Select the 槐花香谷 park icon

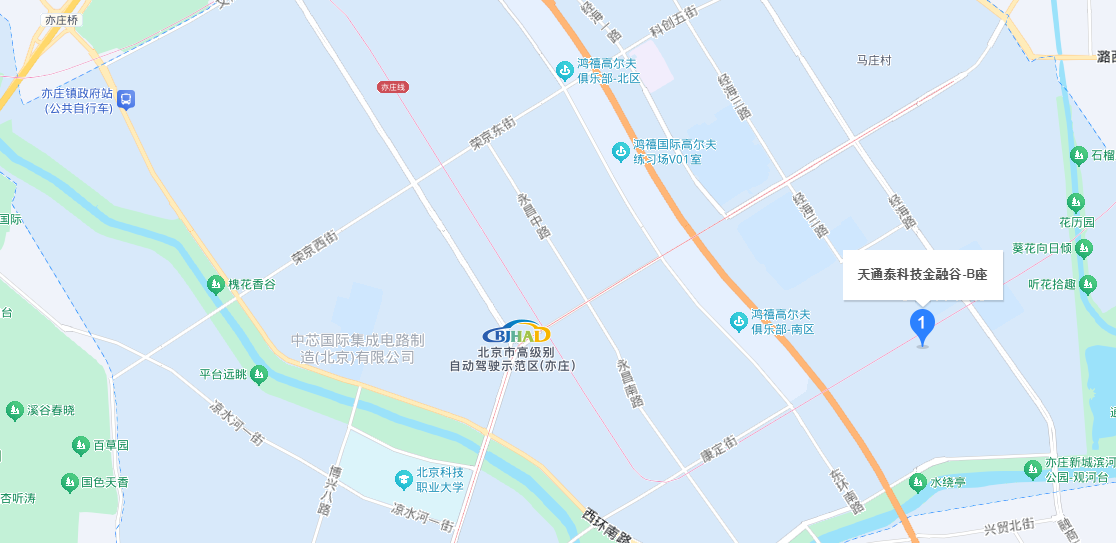[215, 285]
